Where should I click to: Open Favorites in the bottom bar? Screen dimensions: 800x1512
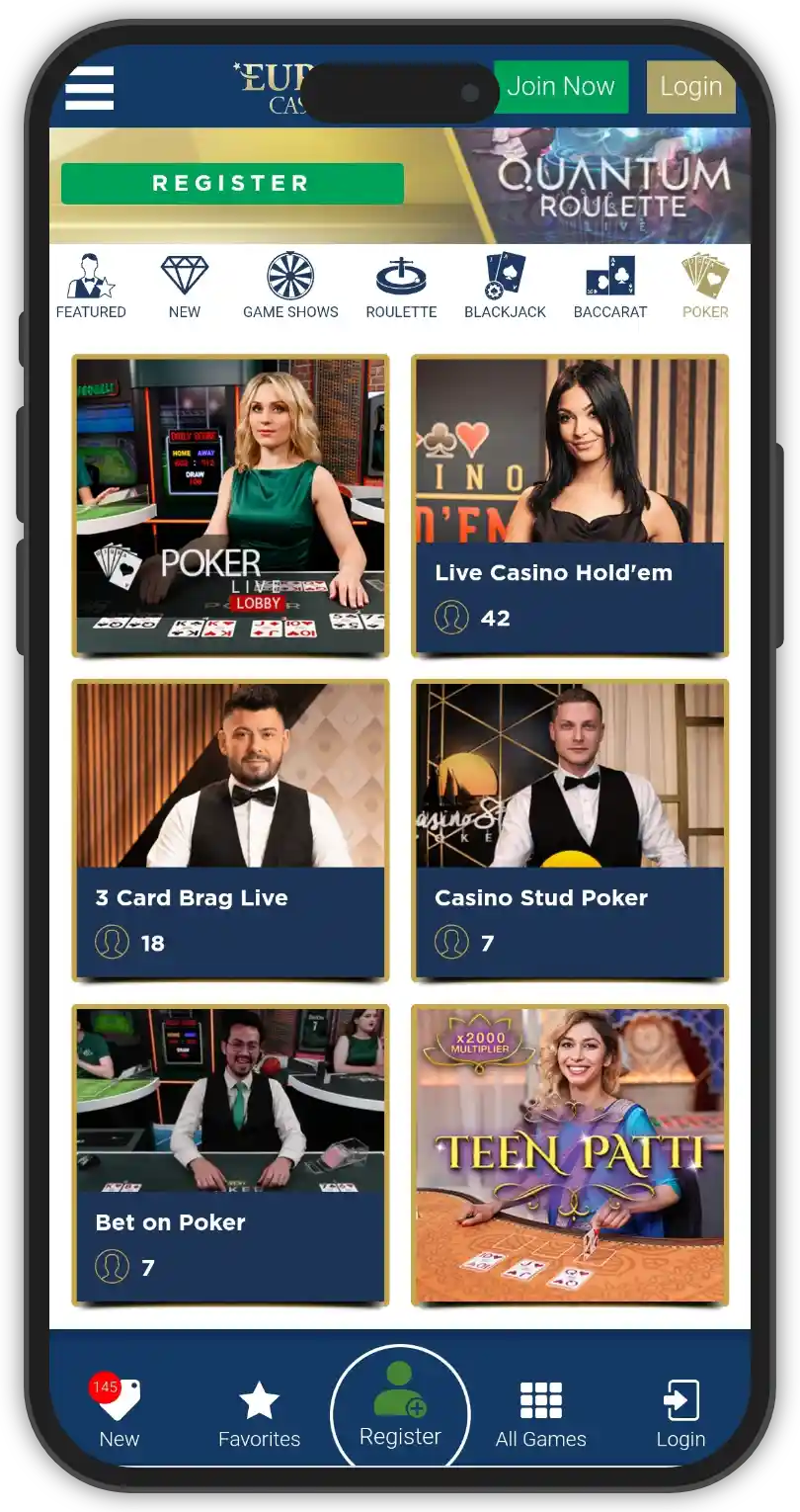tap(260, 1414)
